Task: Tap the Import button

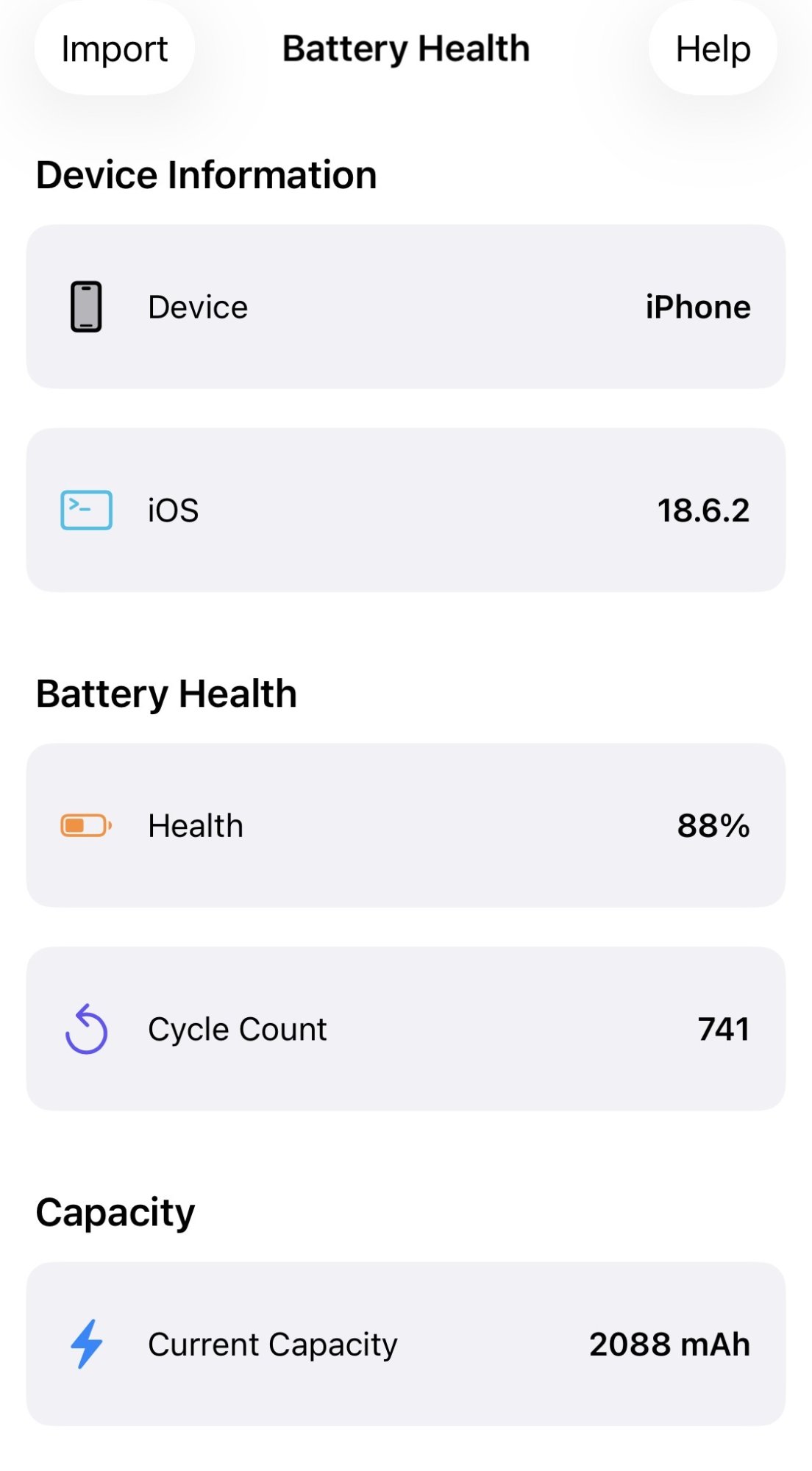Action: [115, 49]
